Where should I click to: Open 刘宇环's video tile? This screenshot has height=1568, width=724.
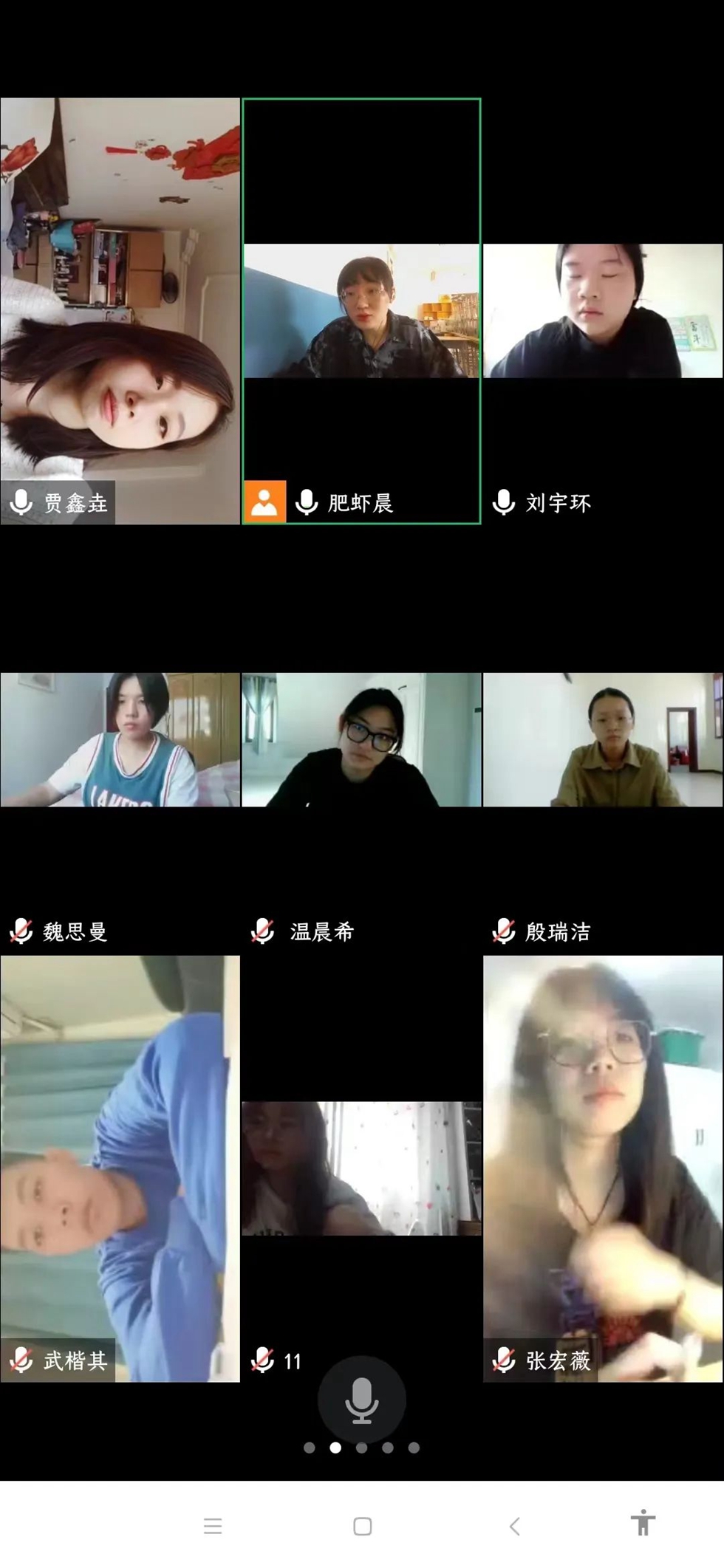[x=603, y=310]
